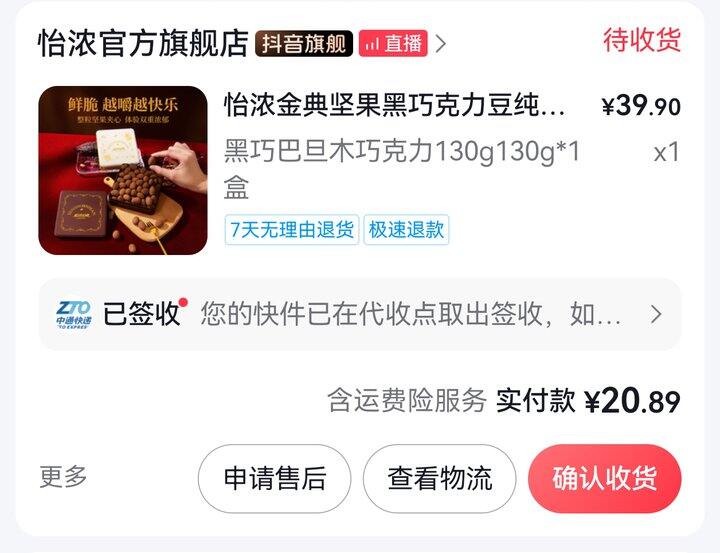Tap the 直播 live badge
The height and width of the screenshot is (553, 720).
pyautogui.click(x=393, y=44)
